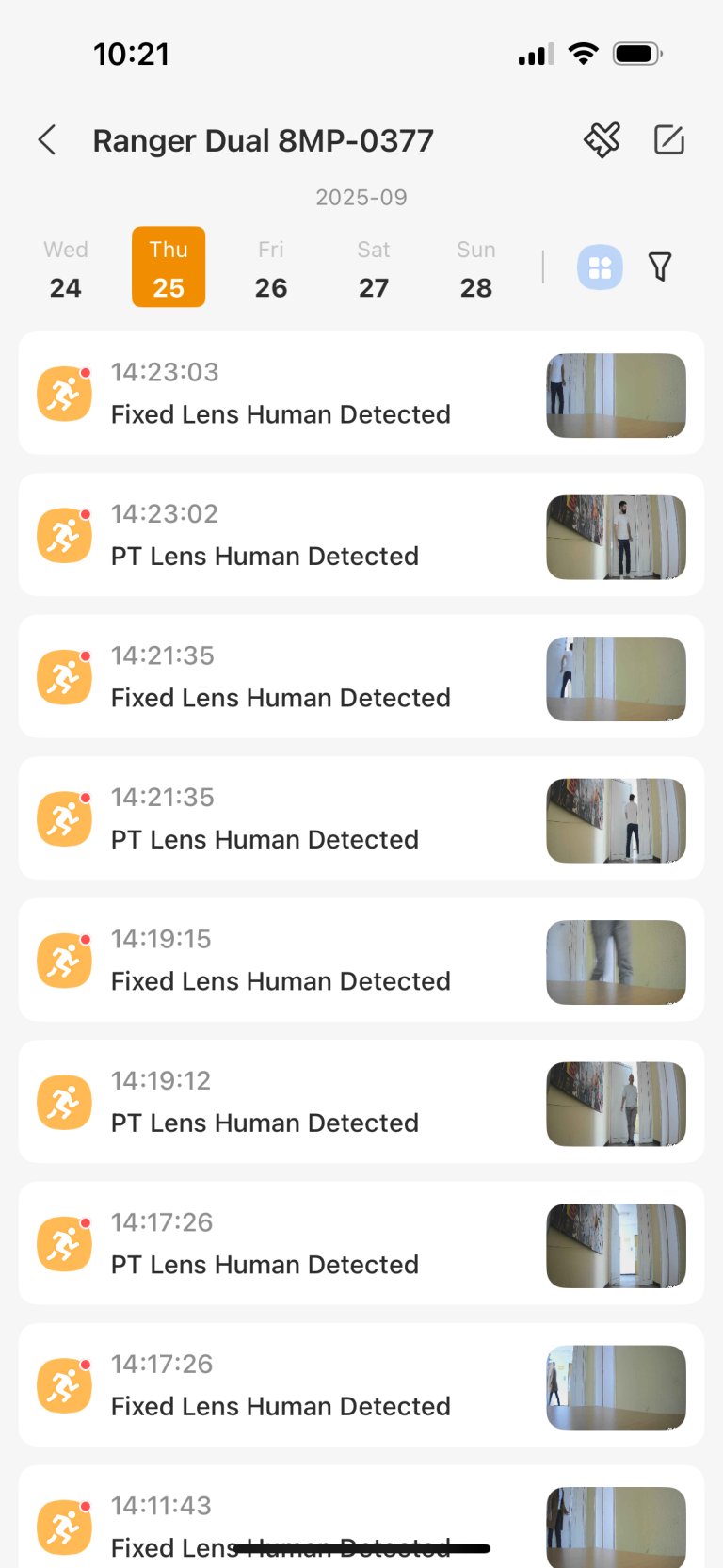View the 14:21:35 PT Lens detection
The image size is (723, 1568).
(361, 818)
